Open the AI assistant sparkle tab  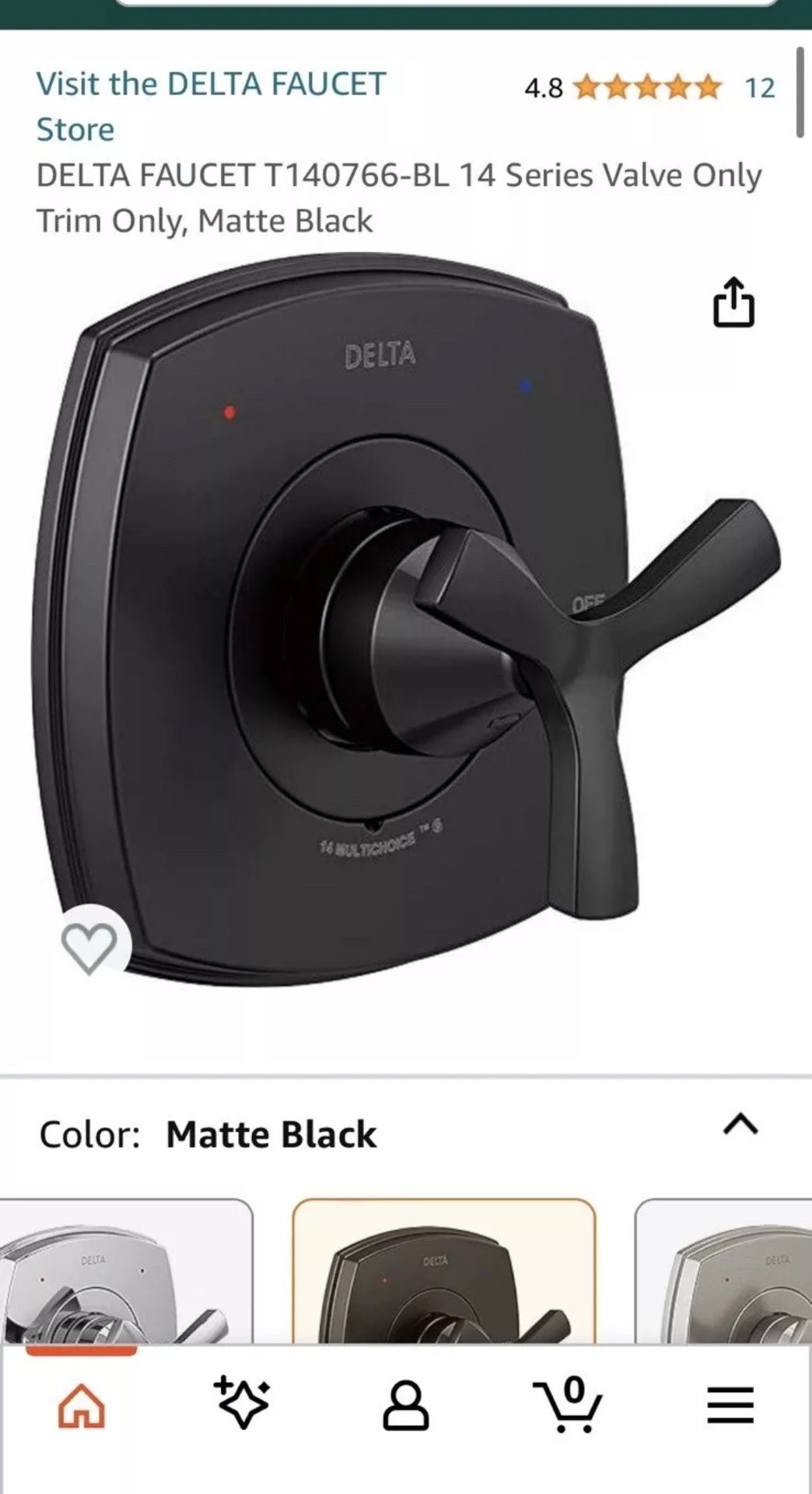click(243, 1403)
